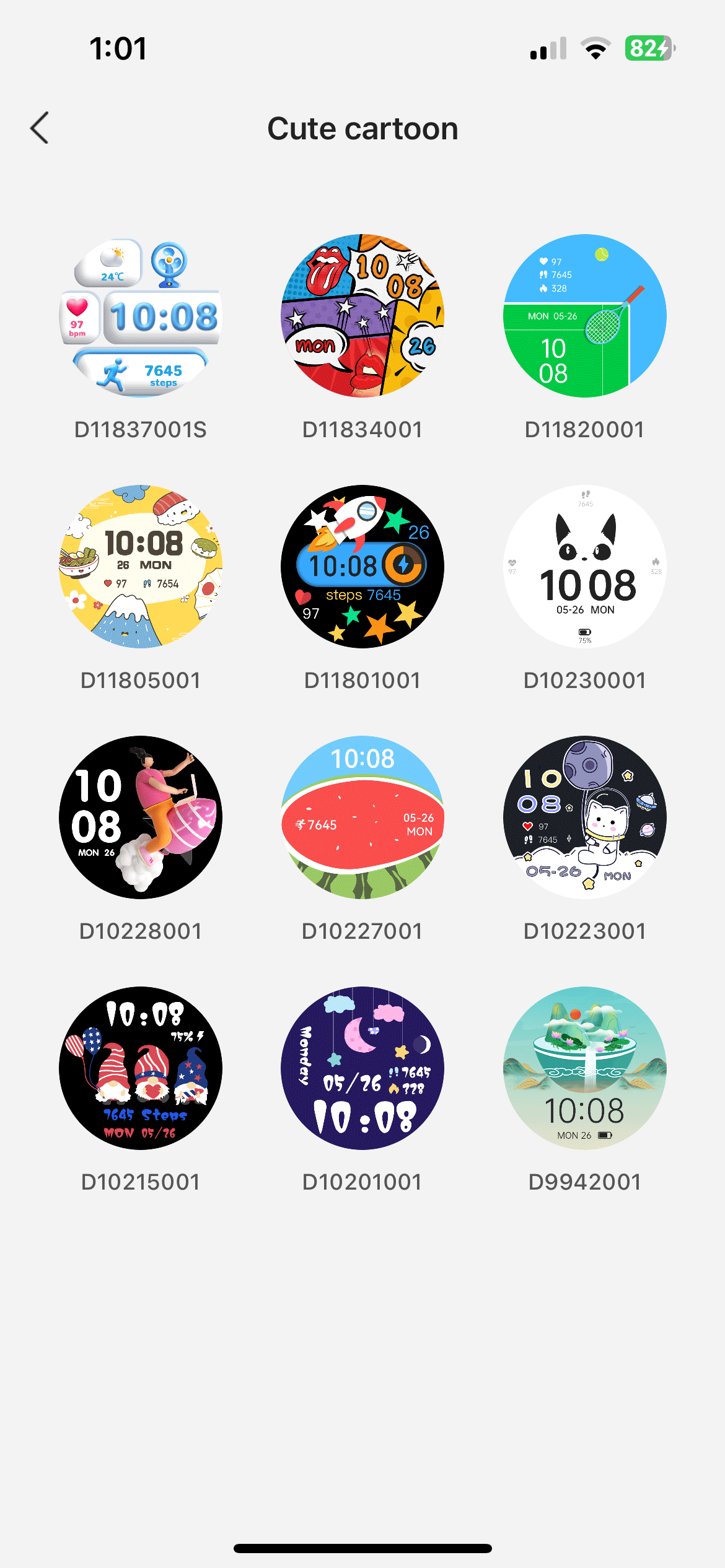Open moon and clouds face D10201001
Viewport: 725px width, 1568px height.
(x=362, y=1068)
